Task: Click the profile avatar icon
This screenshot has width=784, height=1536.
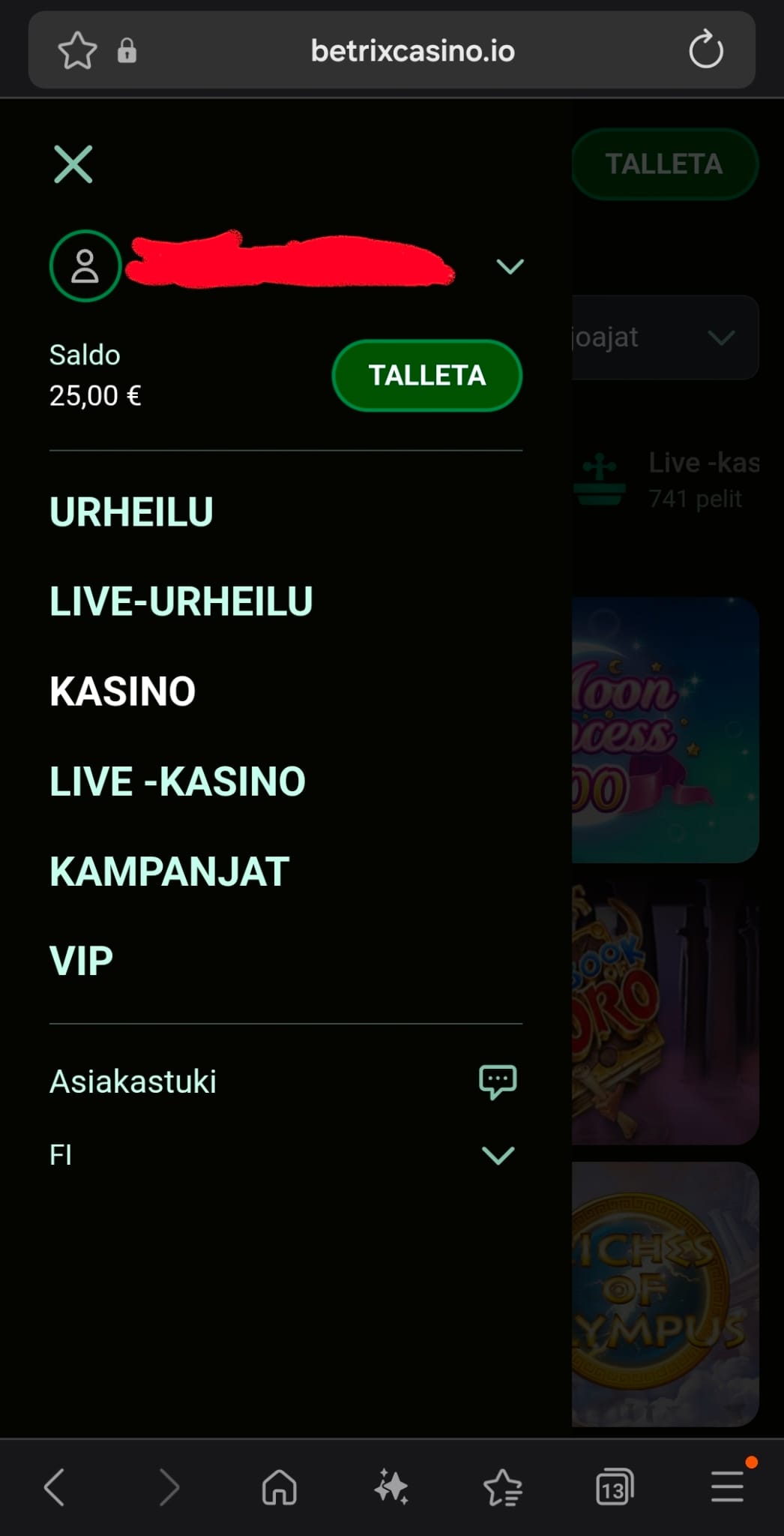Action: pos(85,265)
